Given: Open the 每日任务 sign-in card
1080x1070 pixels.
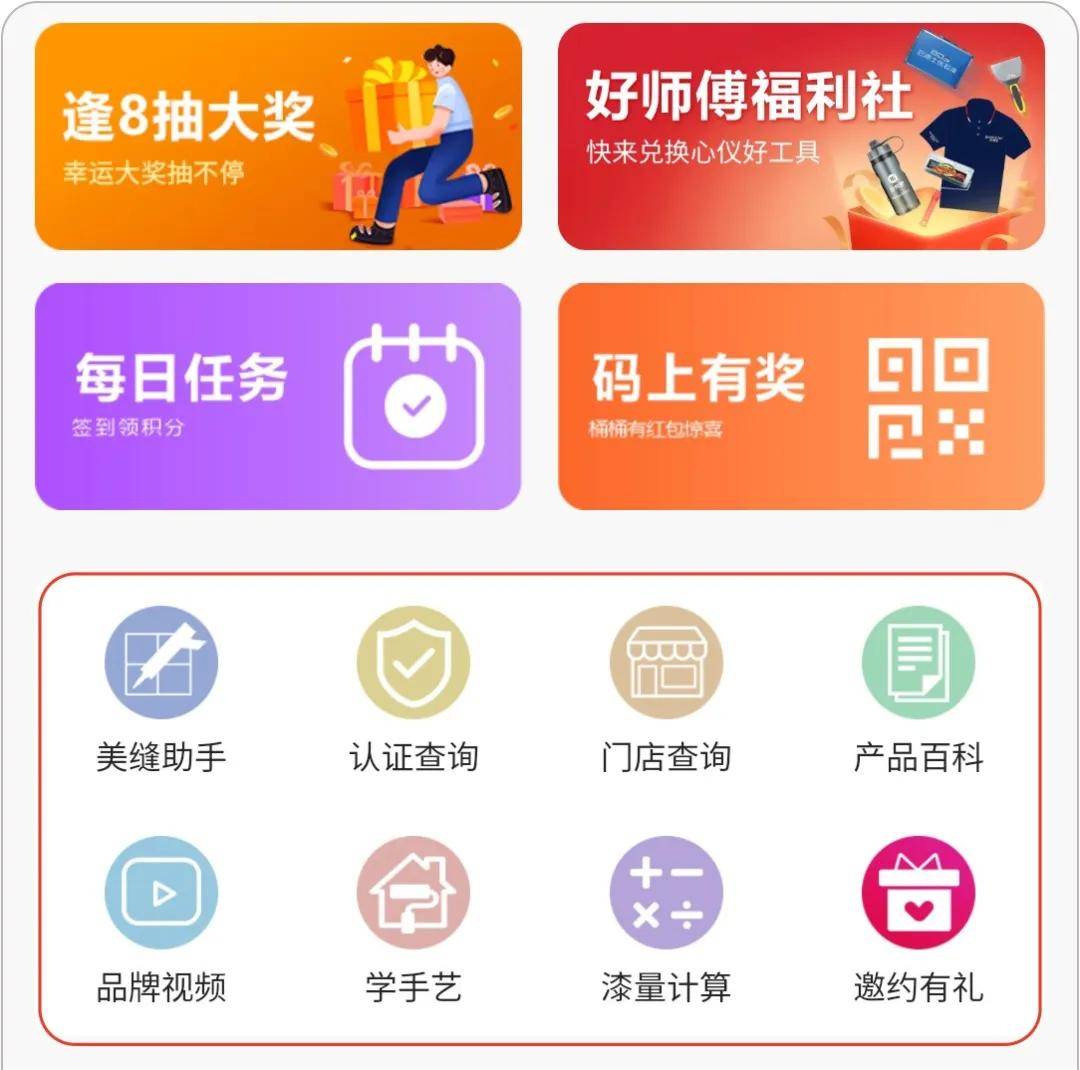Looking at the screenshot, I should pos(278,397).
